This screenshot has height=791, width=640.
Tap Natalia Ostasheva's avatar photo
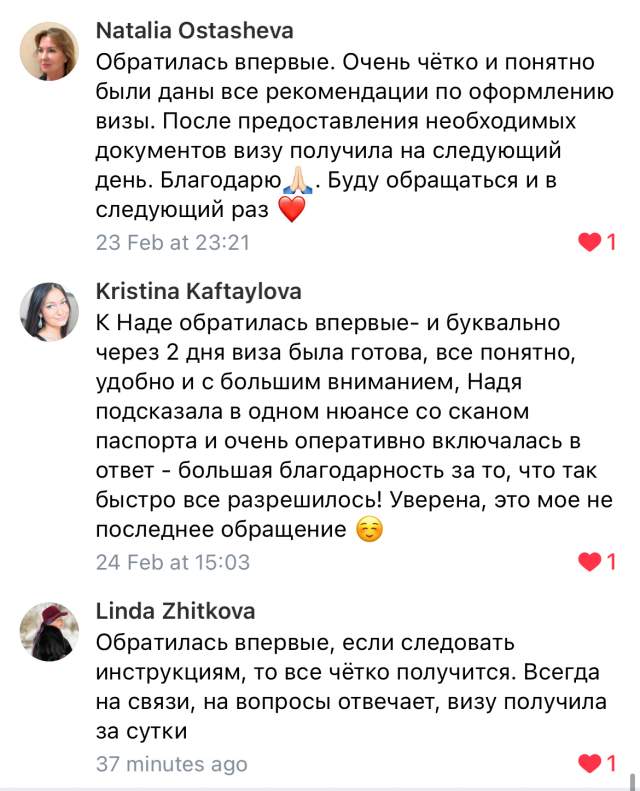click(x=50, y=51)
